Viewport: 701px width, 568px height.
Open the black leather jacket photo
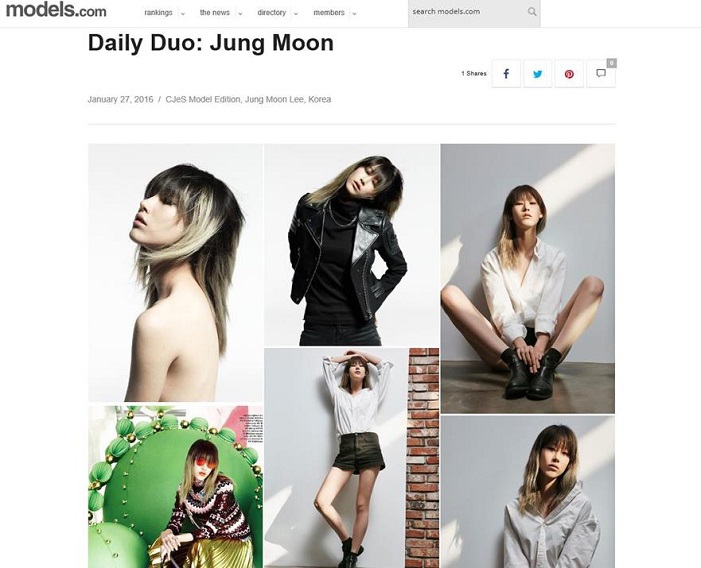tap(351, 244)
